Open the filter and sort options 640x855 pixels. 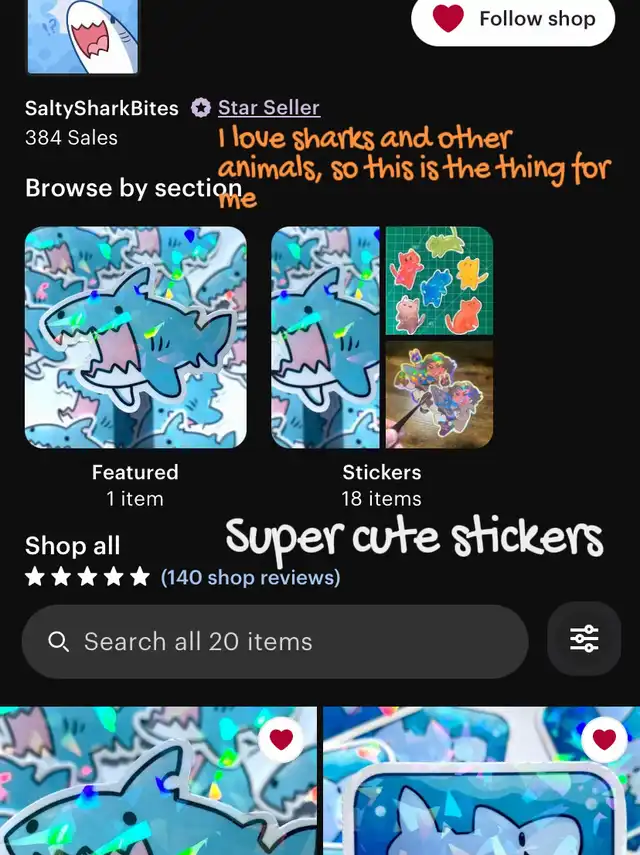click(x=584, y=639)
